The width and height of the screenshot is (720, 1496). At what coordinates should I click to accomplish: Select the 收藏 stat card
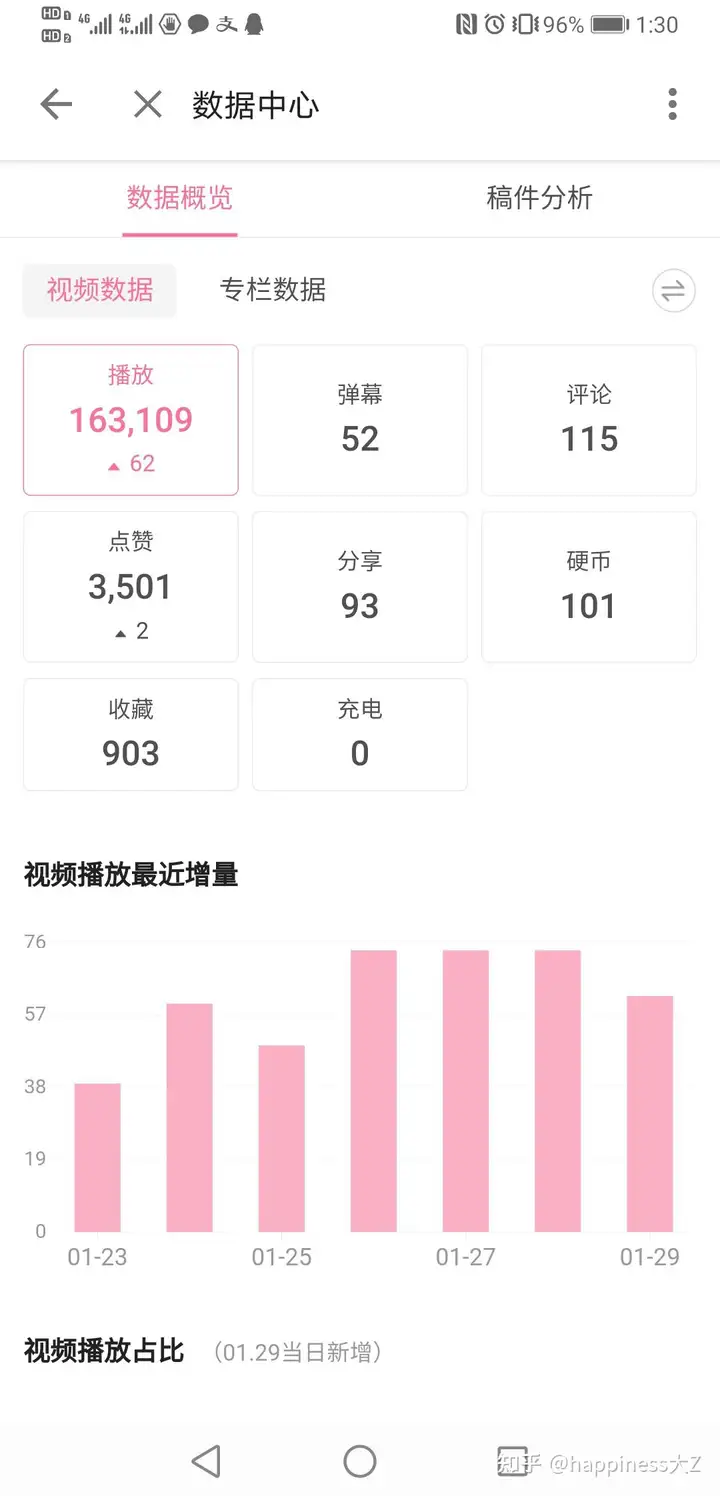coord(131,735)
